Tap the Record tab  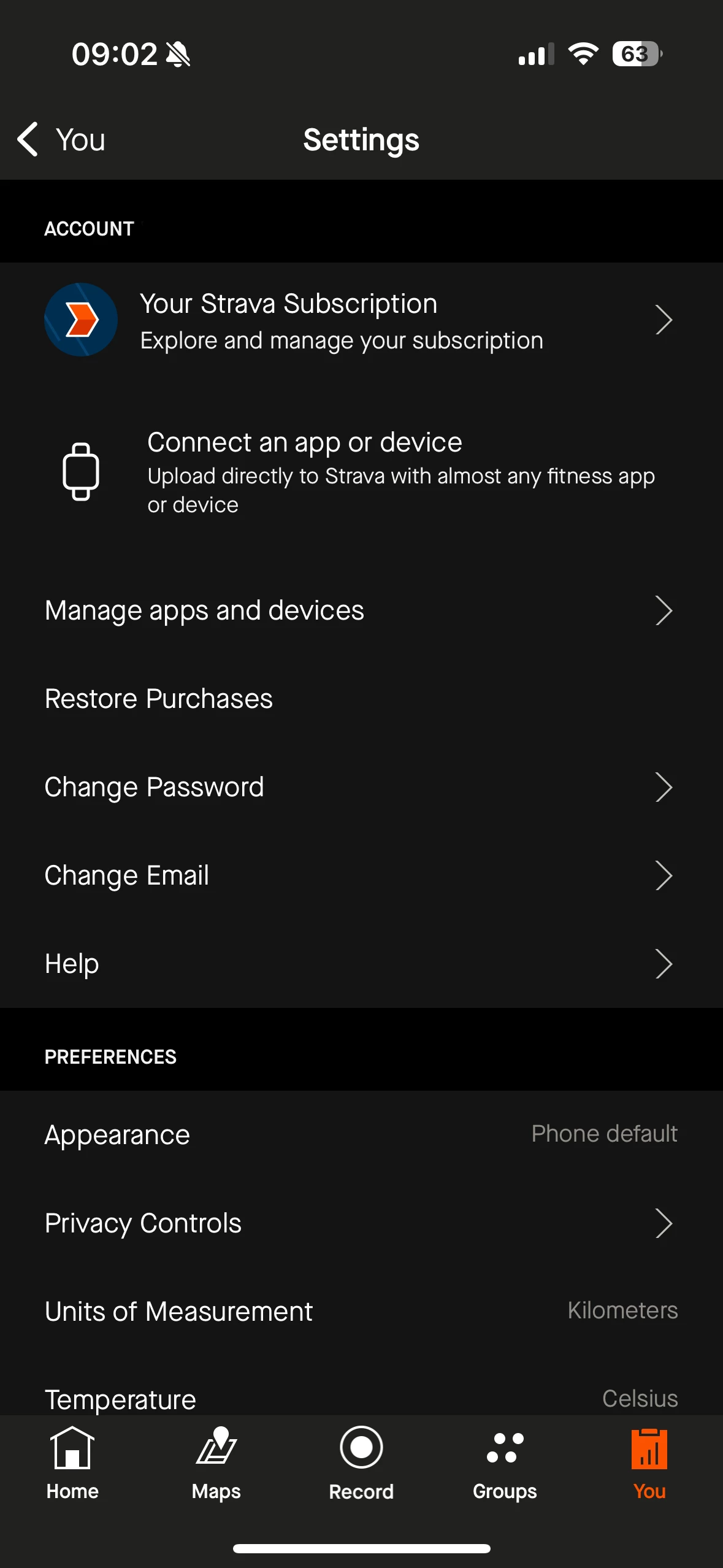coord(361,1464)
